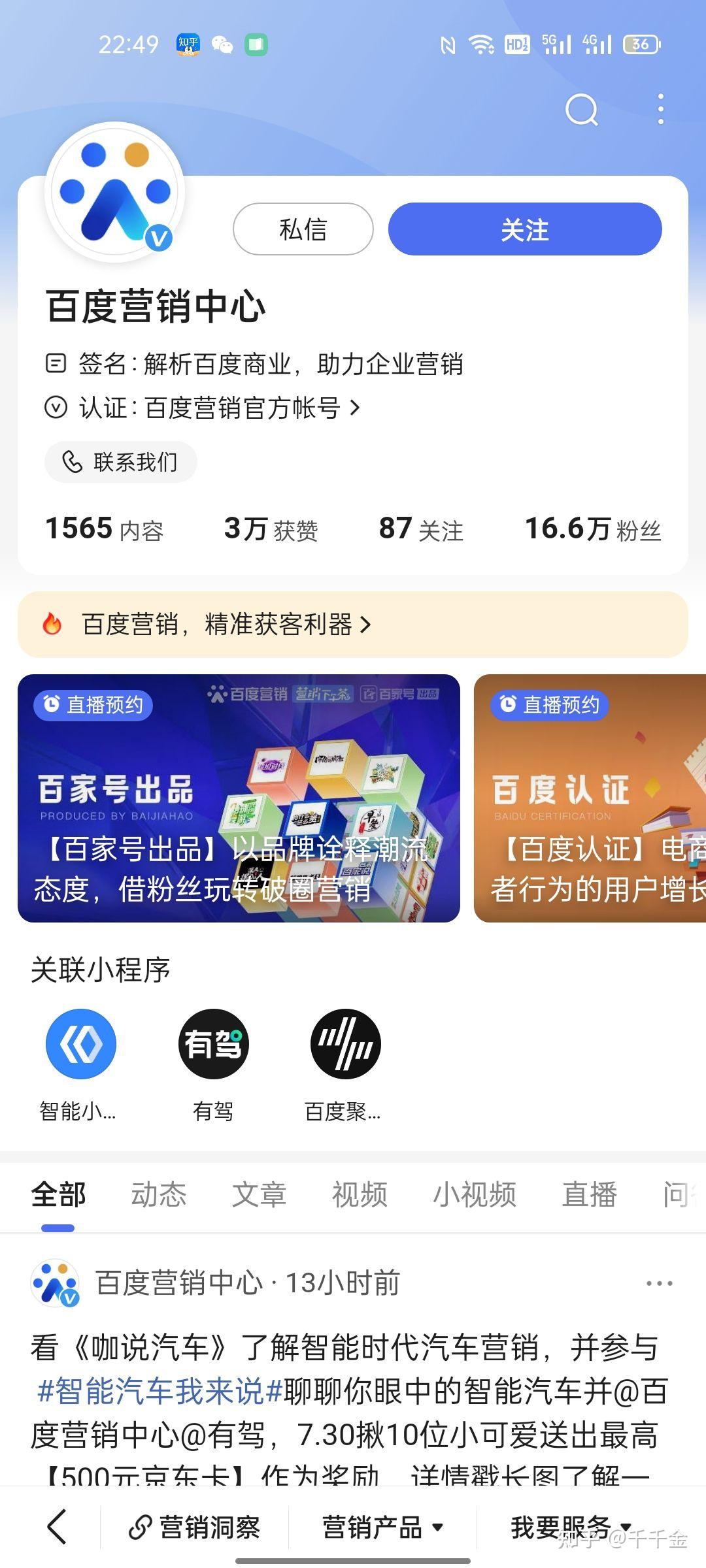706x1568 pixels.
Task: Open the post's three-dot more options
Action: (x=658, y=1283)
